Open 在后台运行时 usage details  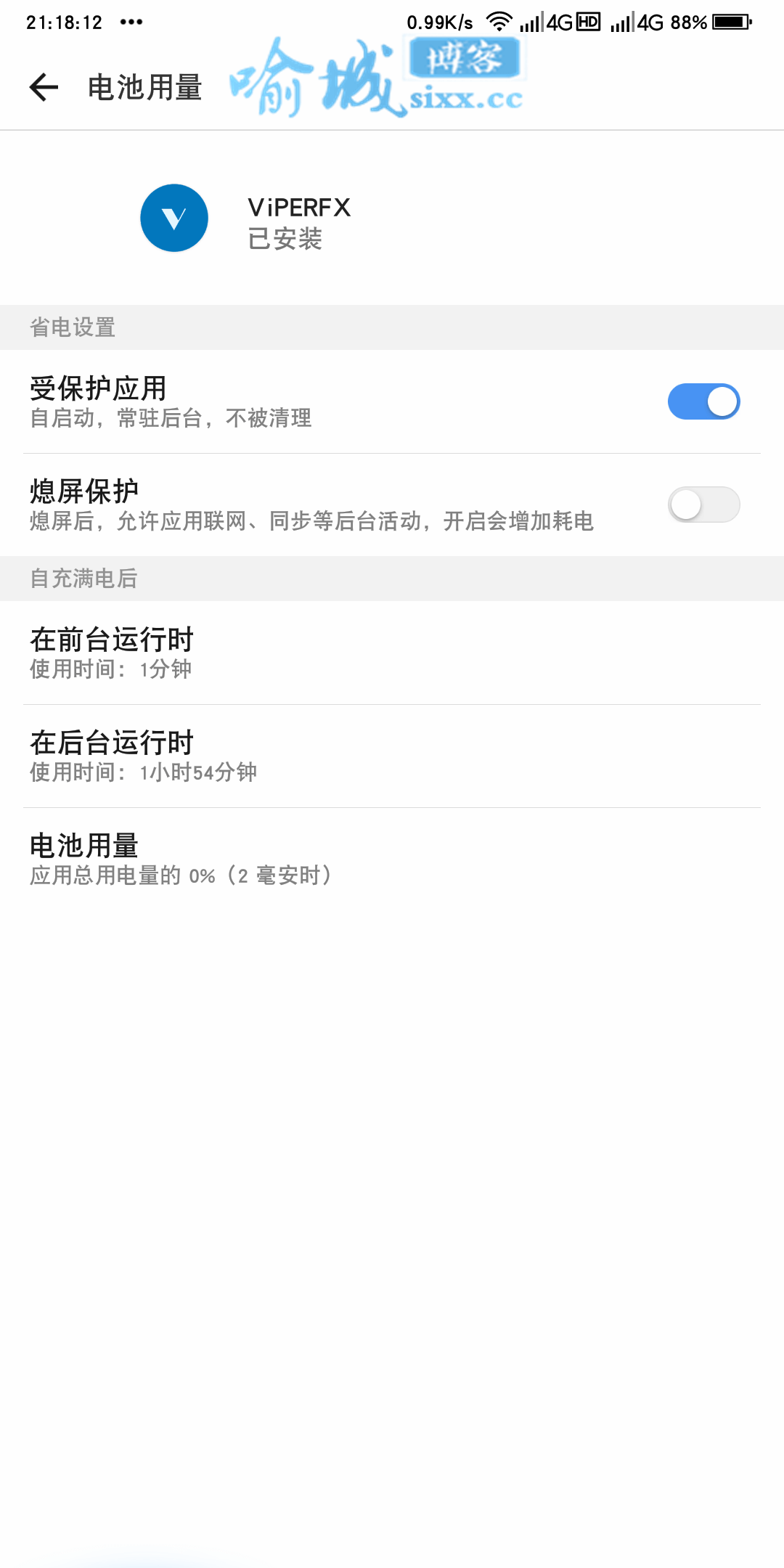click(392, 756)
